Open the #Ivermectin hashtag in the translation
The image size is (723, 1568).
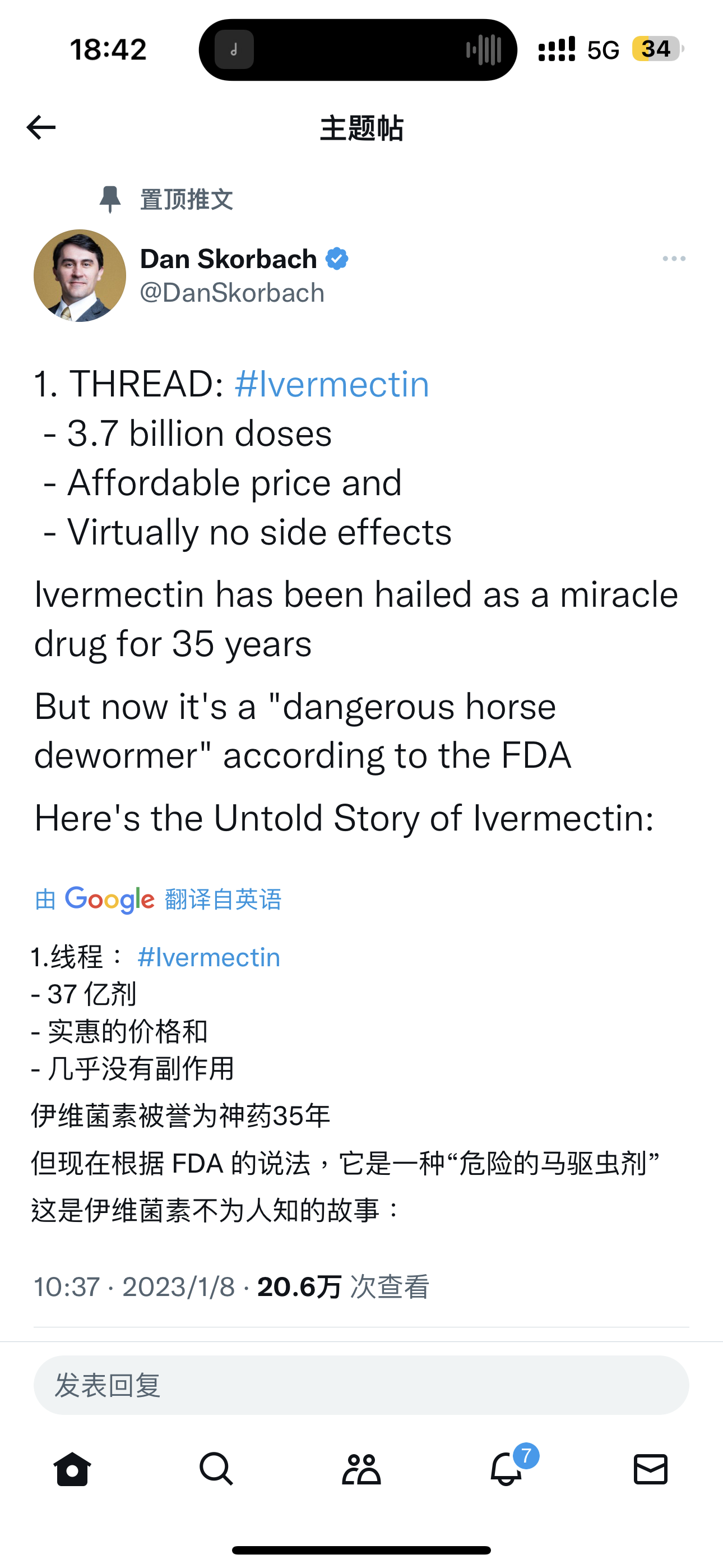tap(208, 957)
